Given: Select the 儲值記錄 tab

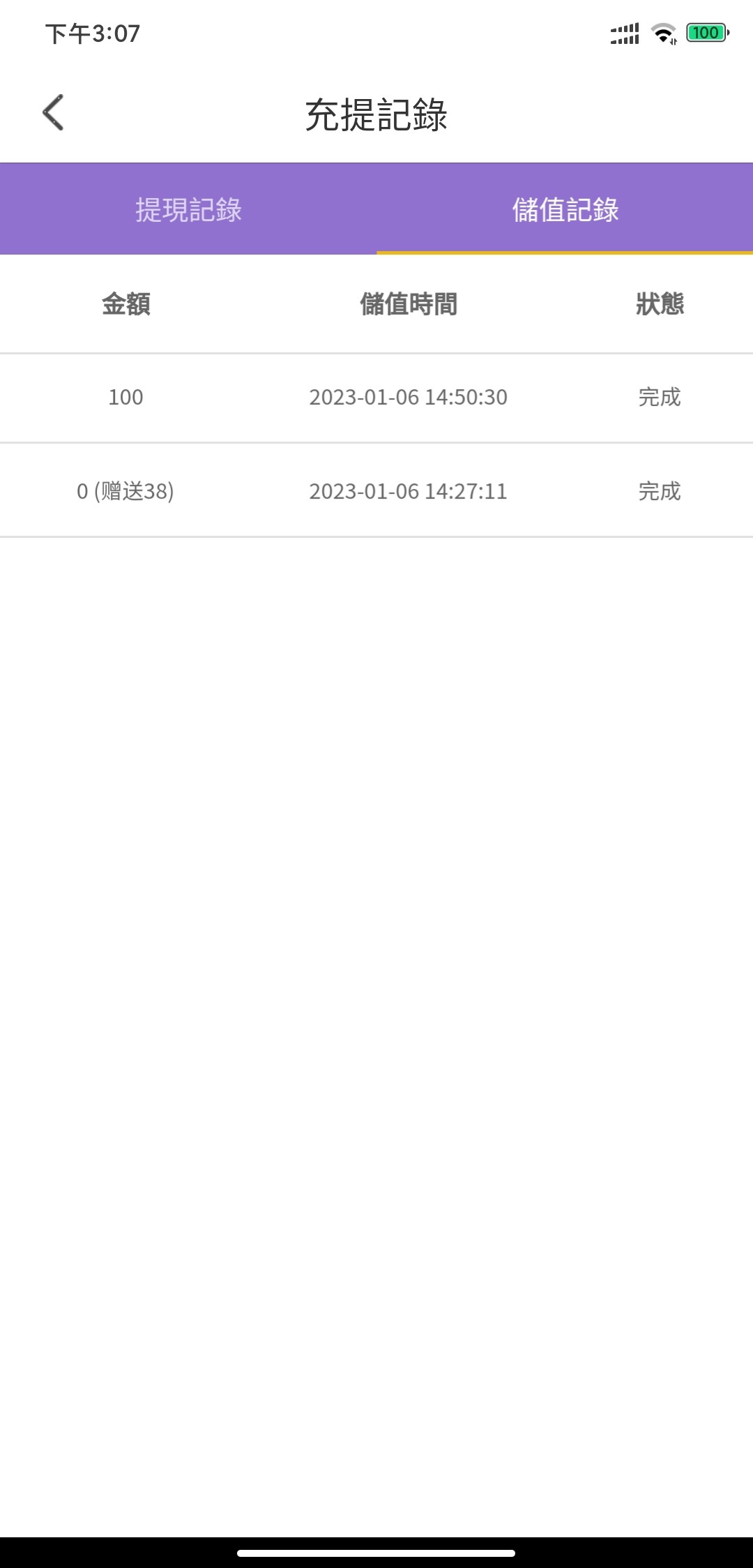Looking at the screenshot, I should (x=565, y=209).
